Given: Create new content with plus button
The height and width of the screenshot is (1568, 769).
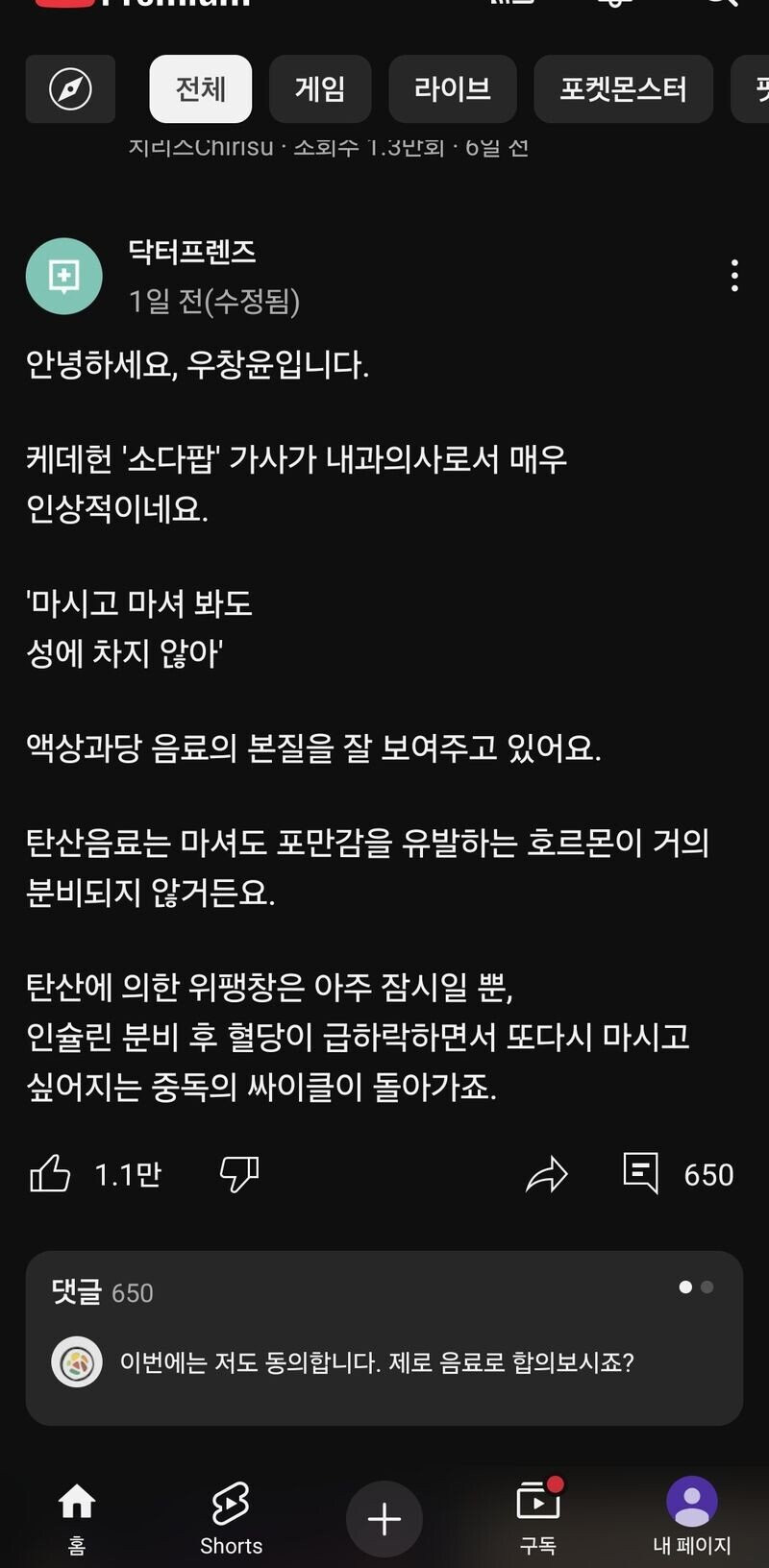Looking at the screenshot, I should pos(384,1519).
